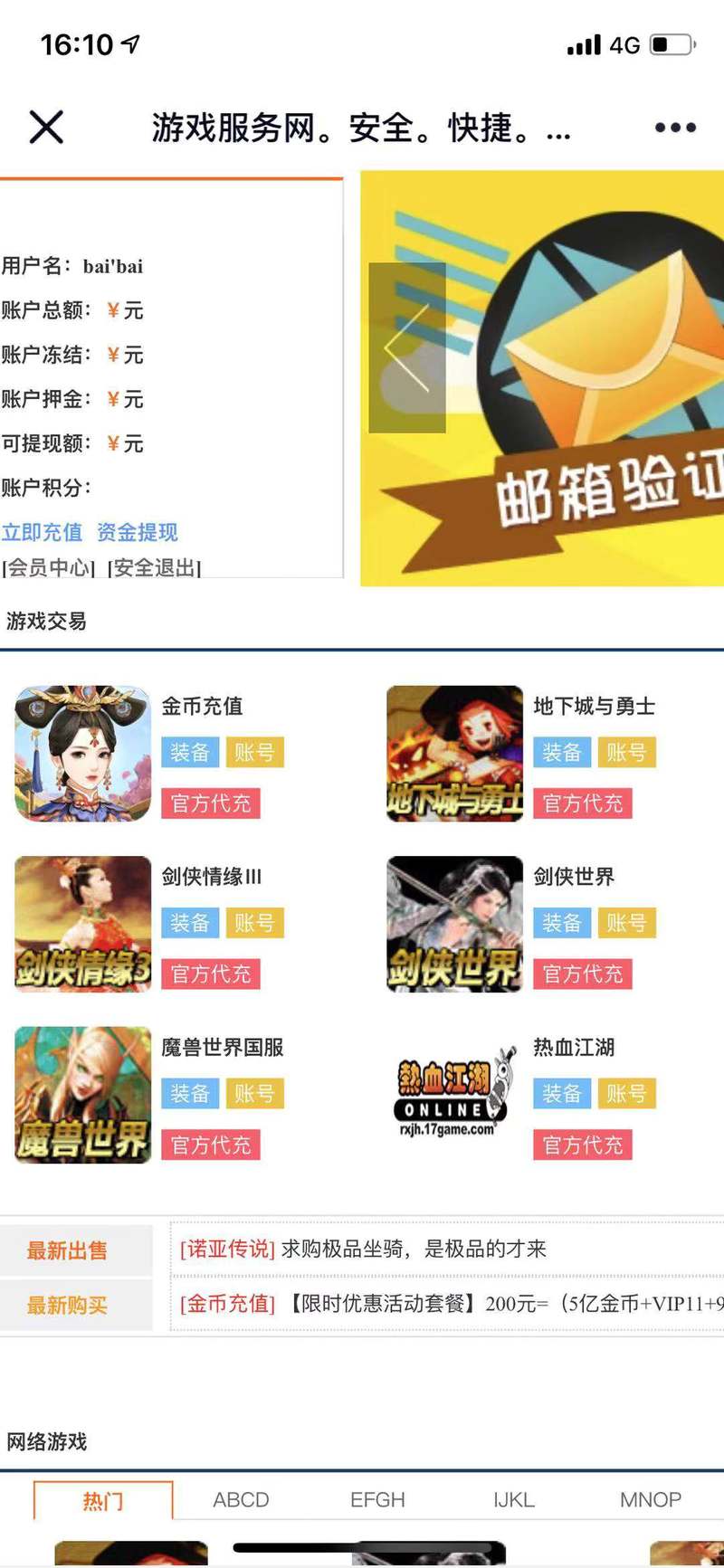Screen dimensions: 724x1568
Task: Tap the email verification banner image
Action: (x=543, y=380)
